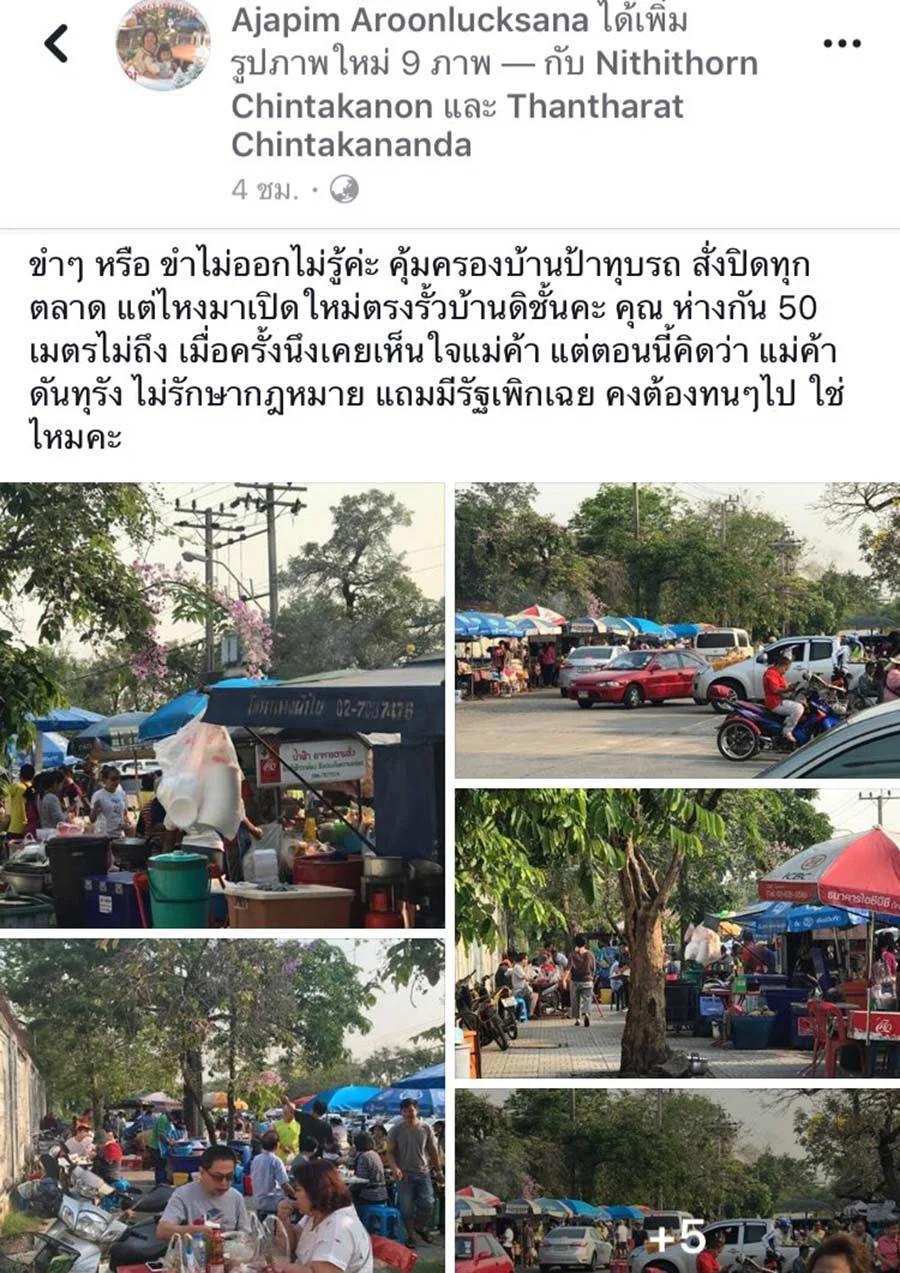View the +5 more photos tile
Image resolution: width=900 pixels, height=1273 pixels.
click(677, 1180)
